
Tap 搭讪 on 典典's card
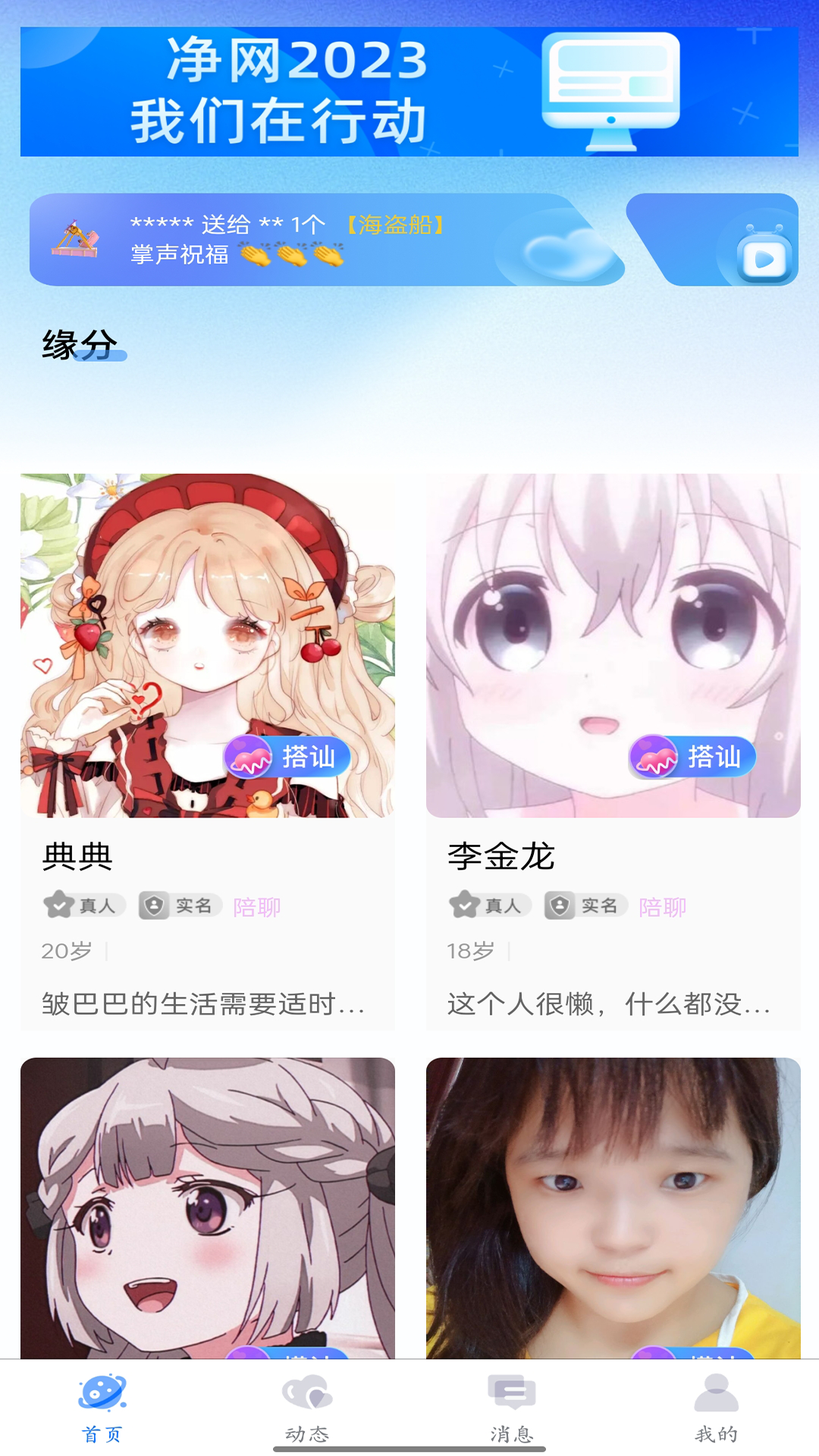(288, 757)
